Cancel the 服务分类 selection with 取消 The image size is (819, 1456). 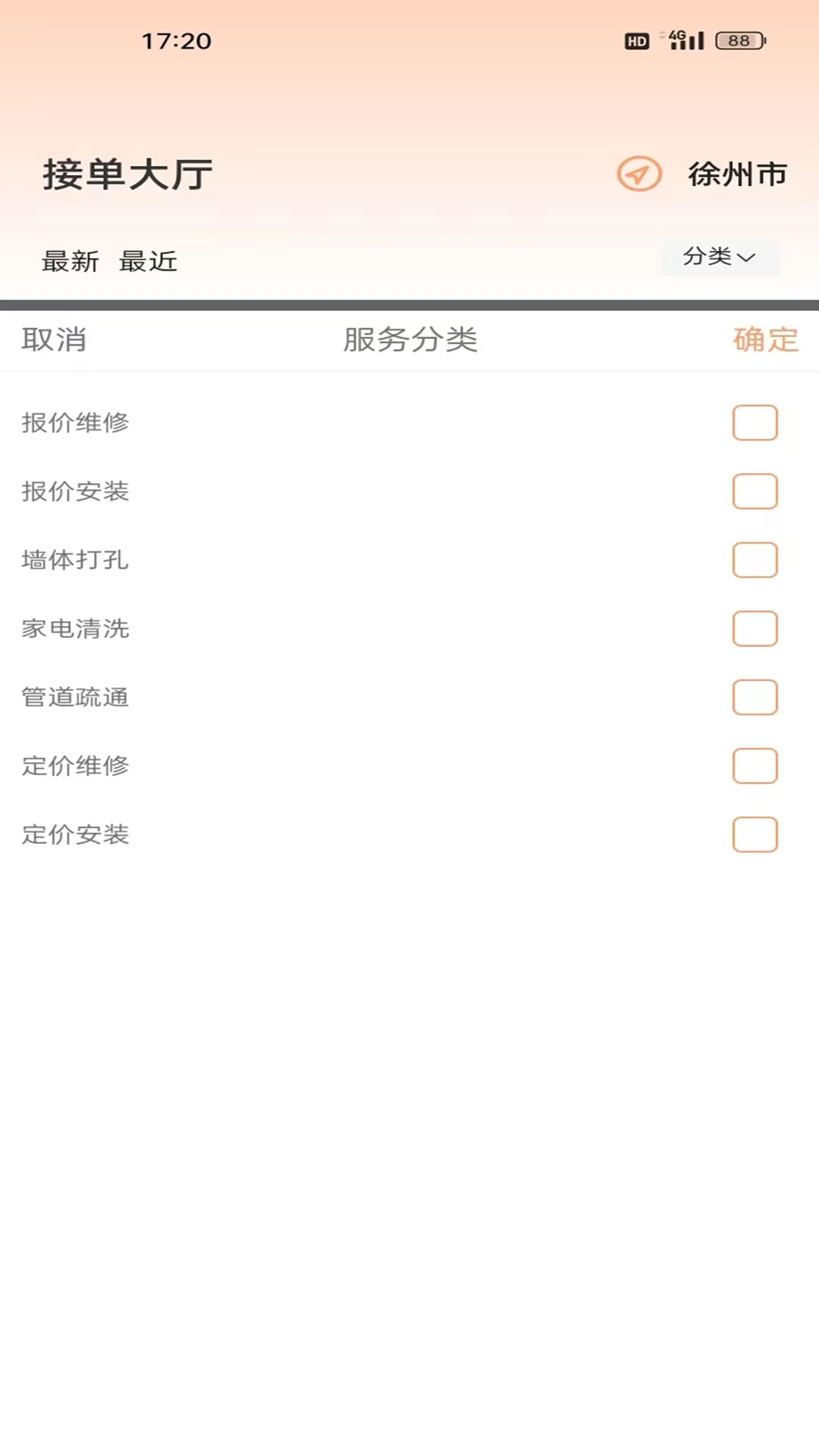[54, 340]
